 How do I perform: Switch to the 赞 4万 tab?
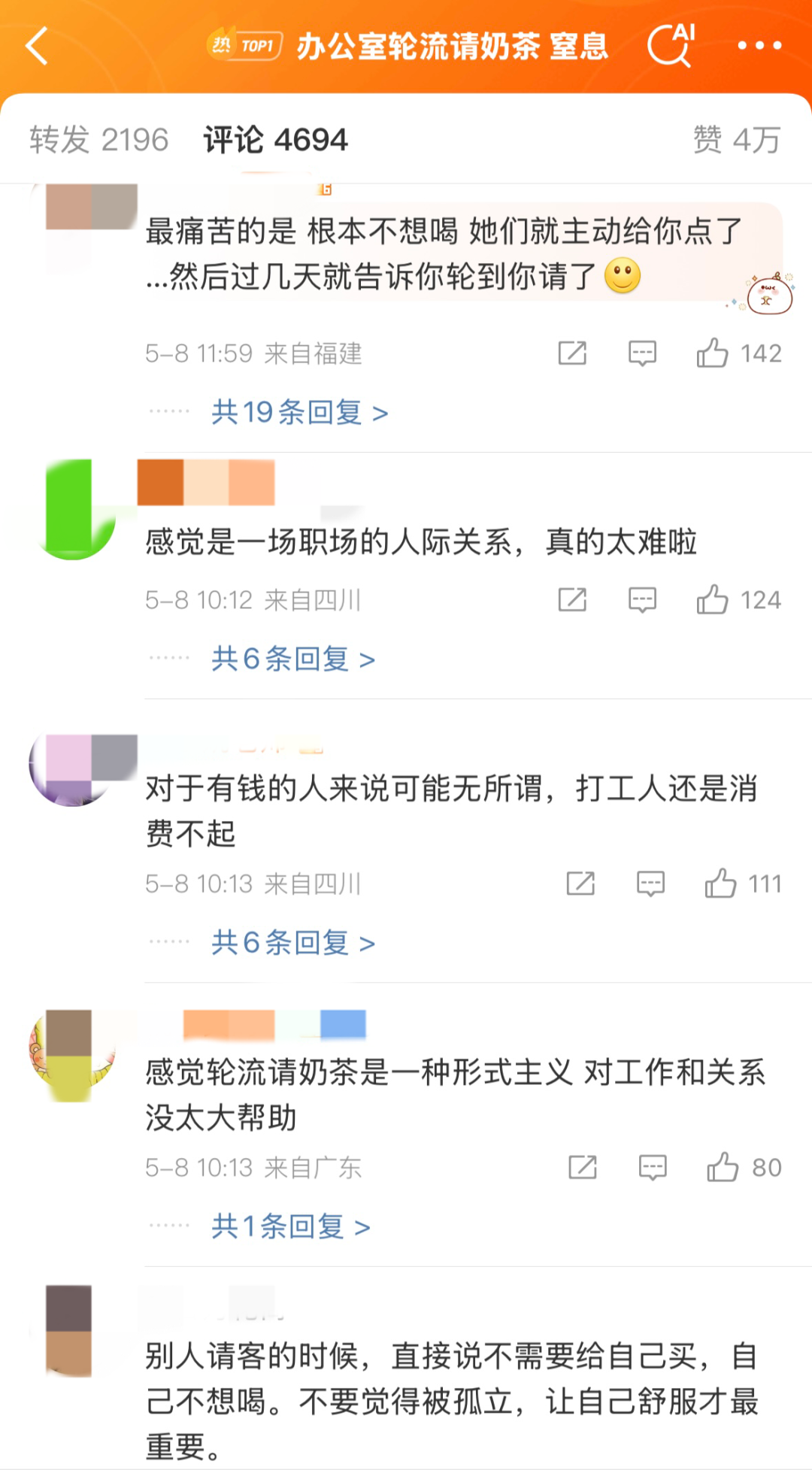(736, 140)
